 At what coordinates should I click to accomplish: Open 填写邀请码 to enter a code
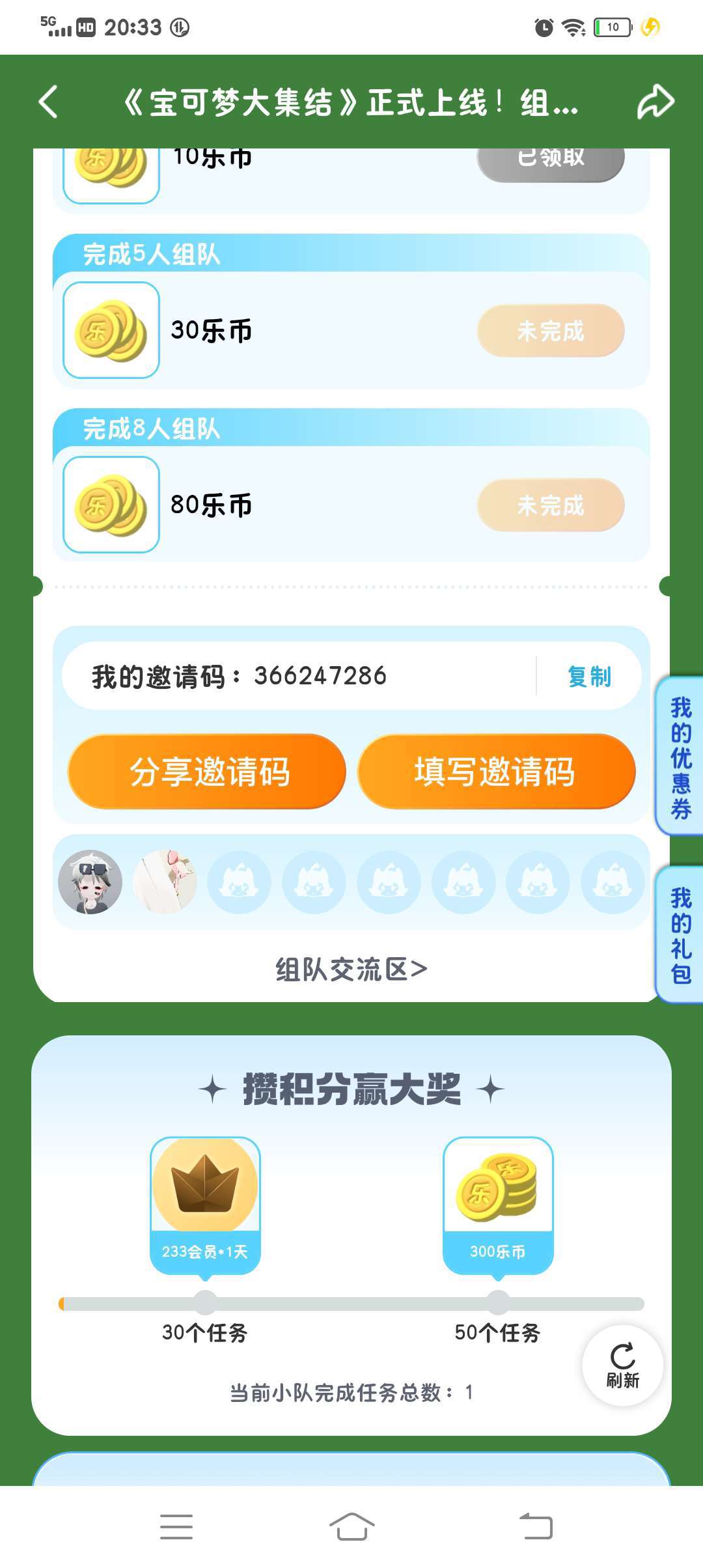coord(496,772)
